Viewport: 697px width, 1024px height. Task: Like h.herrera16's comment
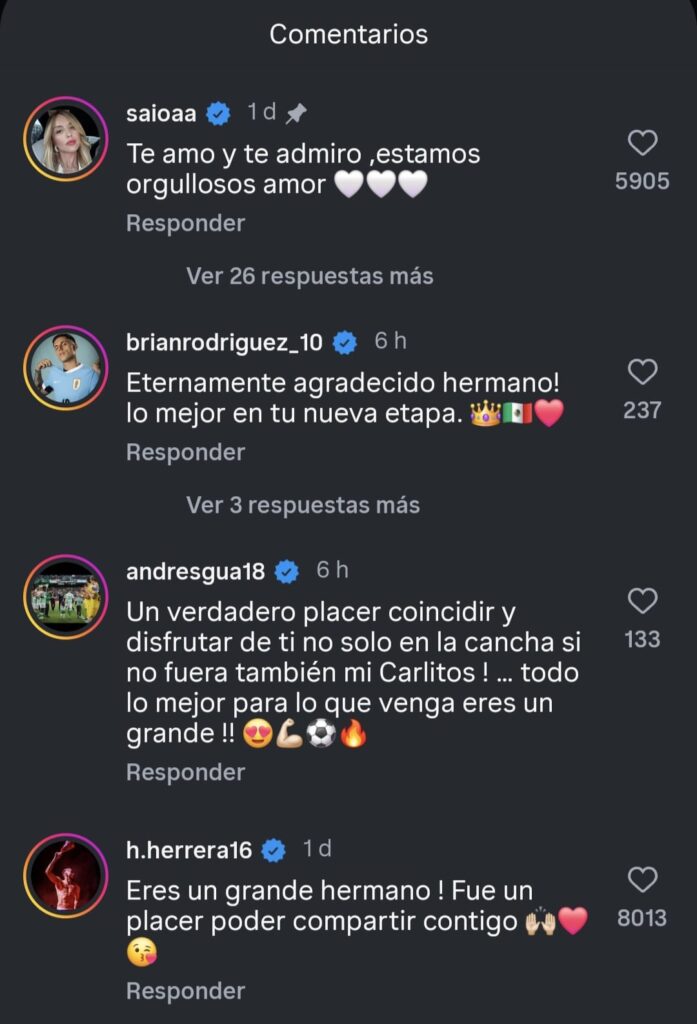(642, 880)
